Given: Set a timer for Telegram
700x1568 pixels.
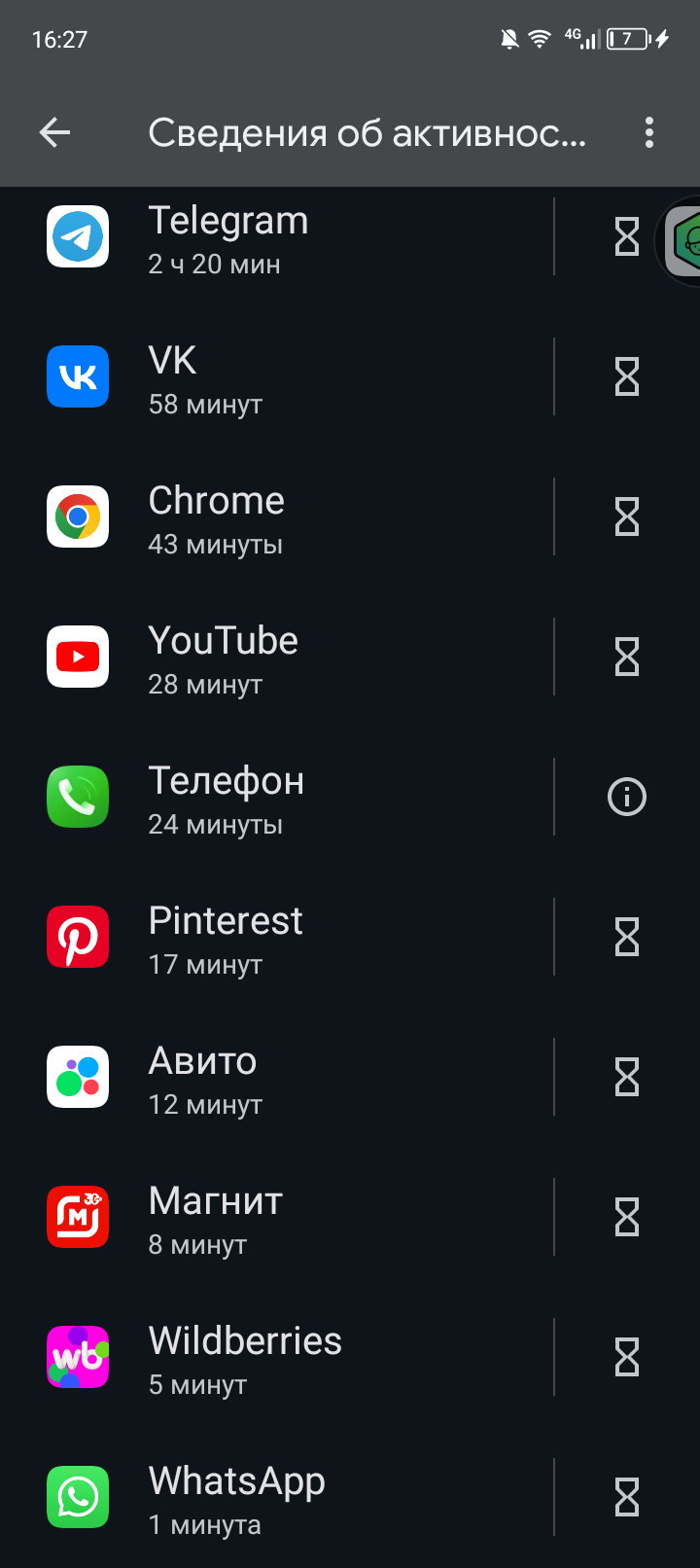Looking at the screenshot, I should tap(627, 237).
